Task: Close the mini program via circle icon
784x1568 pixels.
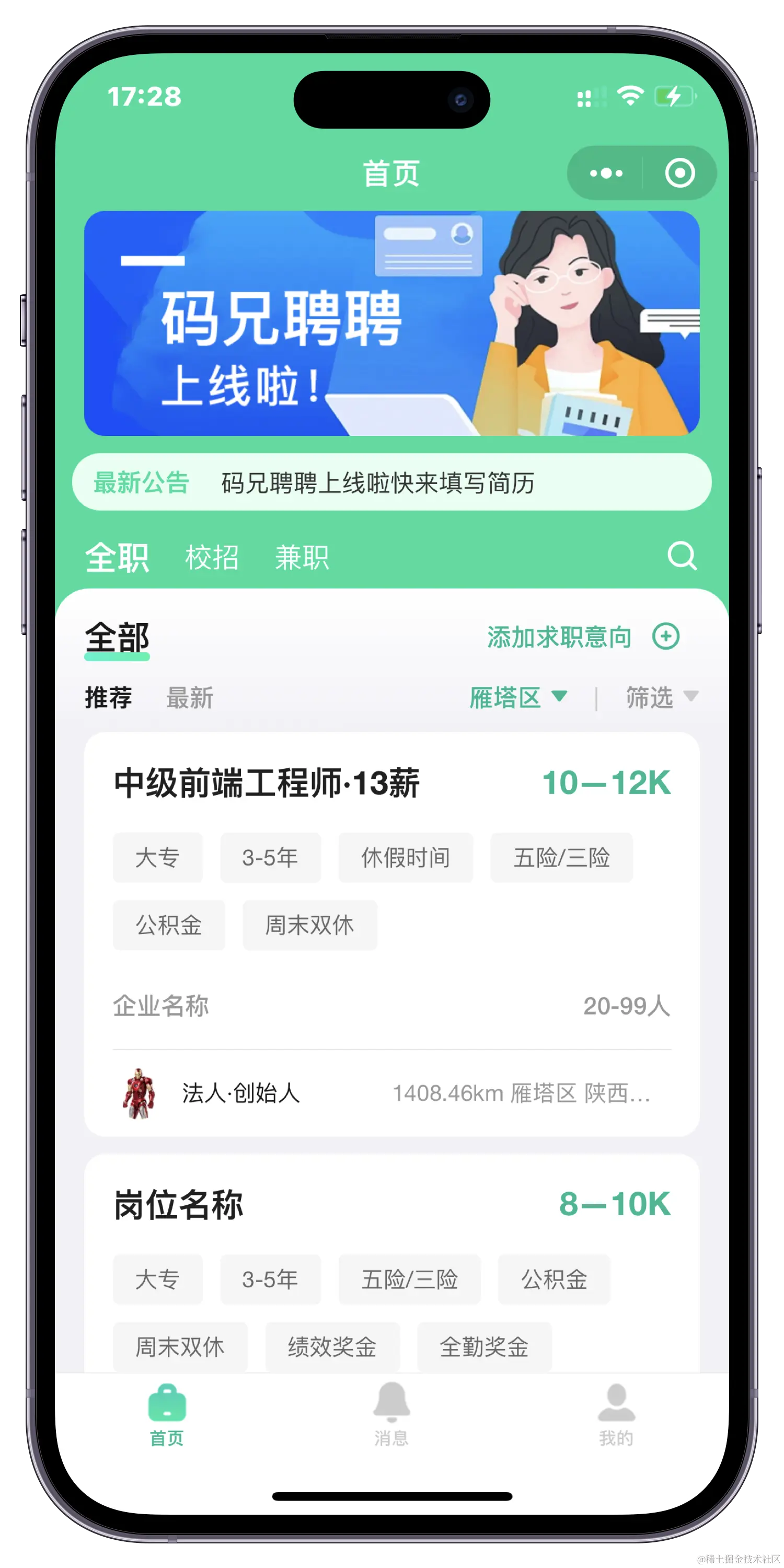Action: tap(679, 174)
